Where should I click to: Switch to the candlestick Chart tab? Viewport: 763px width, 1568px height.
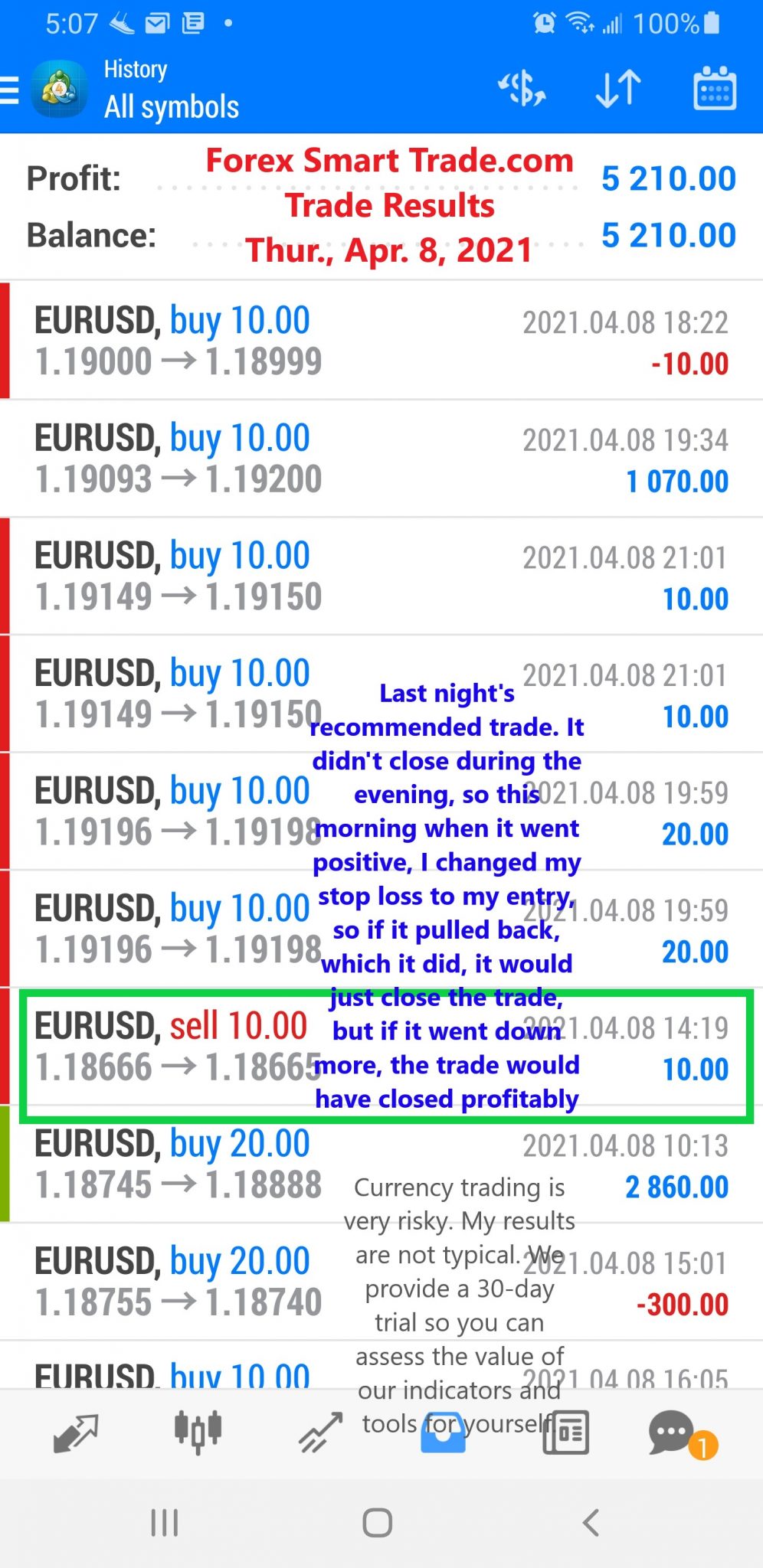[x=198, y=1431]
